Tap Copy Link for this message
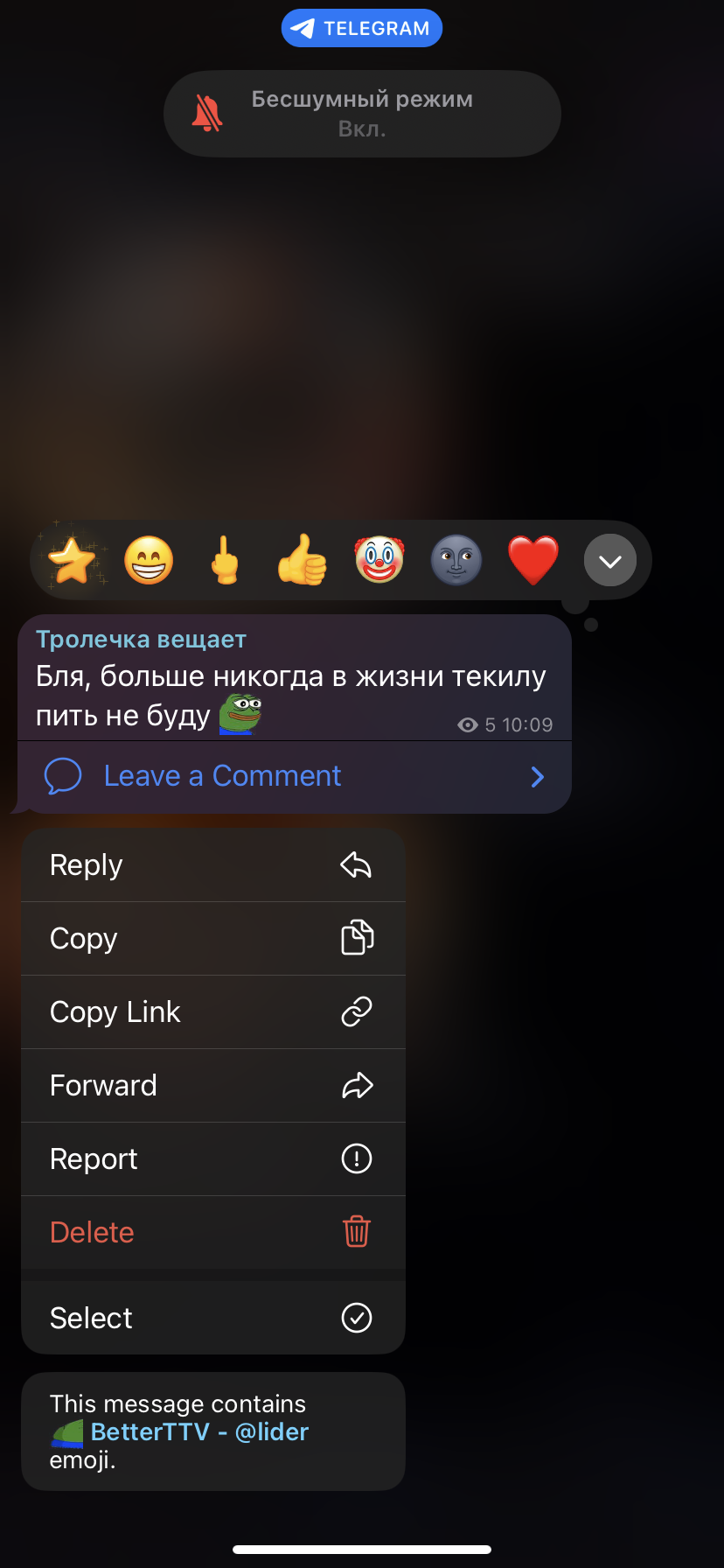This screenshot has width=724, height=1568. click(x=213, y=1012)
